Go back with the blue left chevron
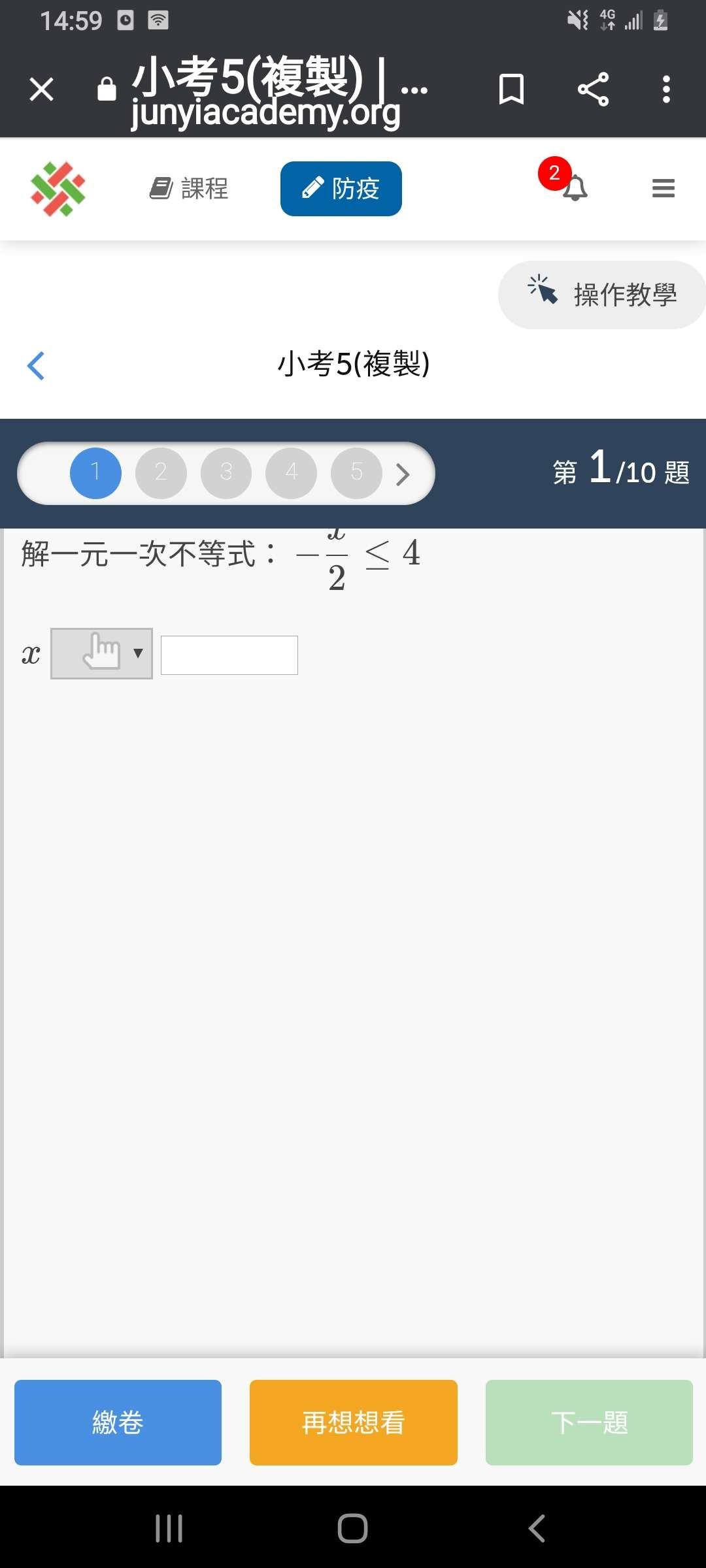The image size is (706, 1568). pyautogui.click(x=36, y=366)
